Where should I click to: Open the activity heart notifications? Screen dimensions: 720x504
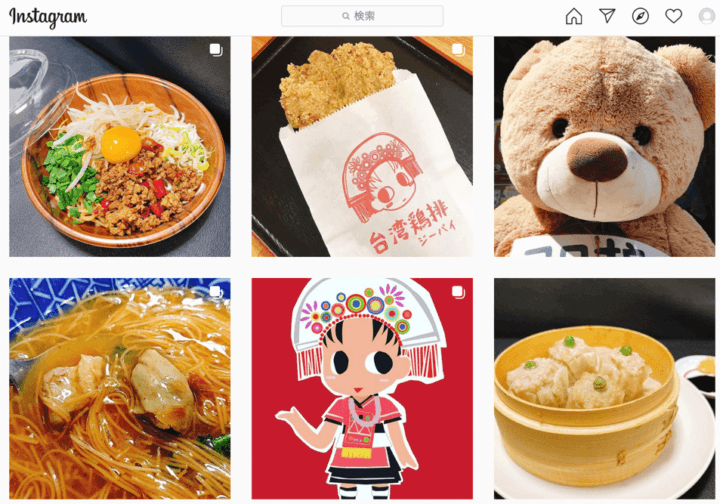click(x=674, y=16)
